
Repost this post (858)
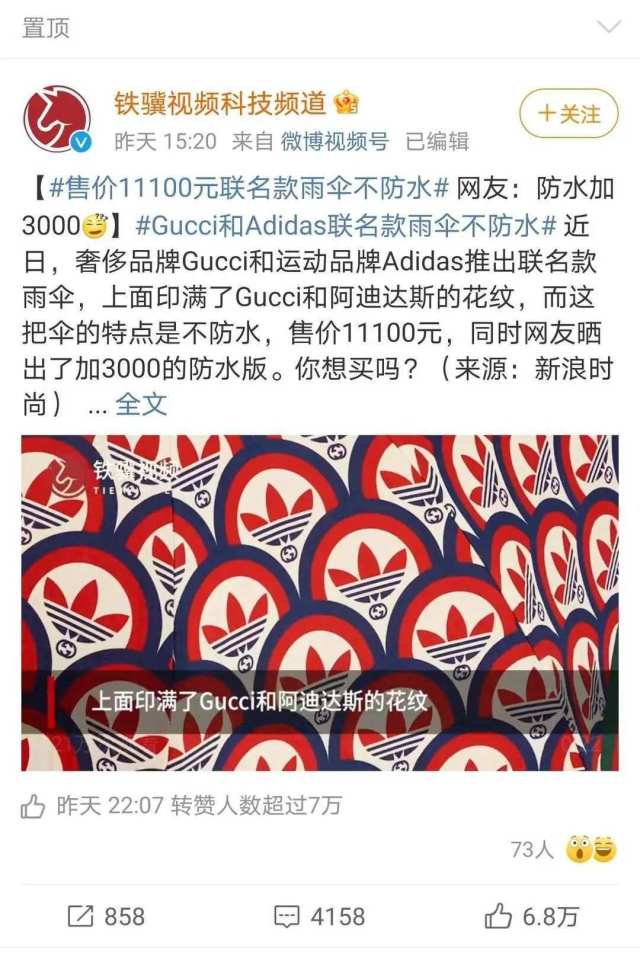pyautogui.click(x=106, y=915)
